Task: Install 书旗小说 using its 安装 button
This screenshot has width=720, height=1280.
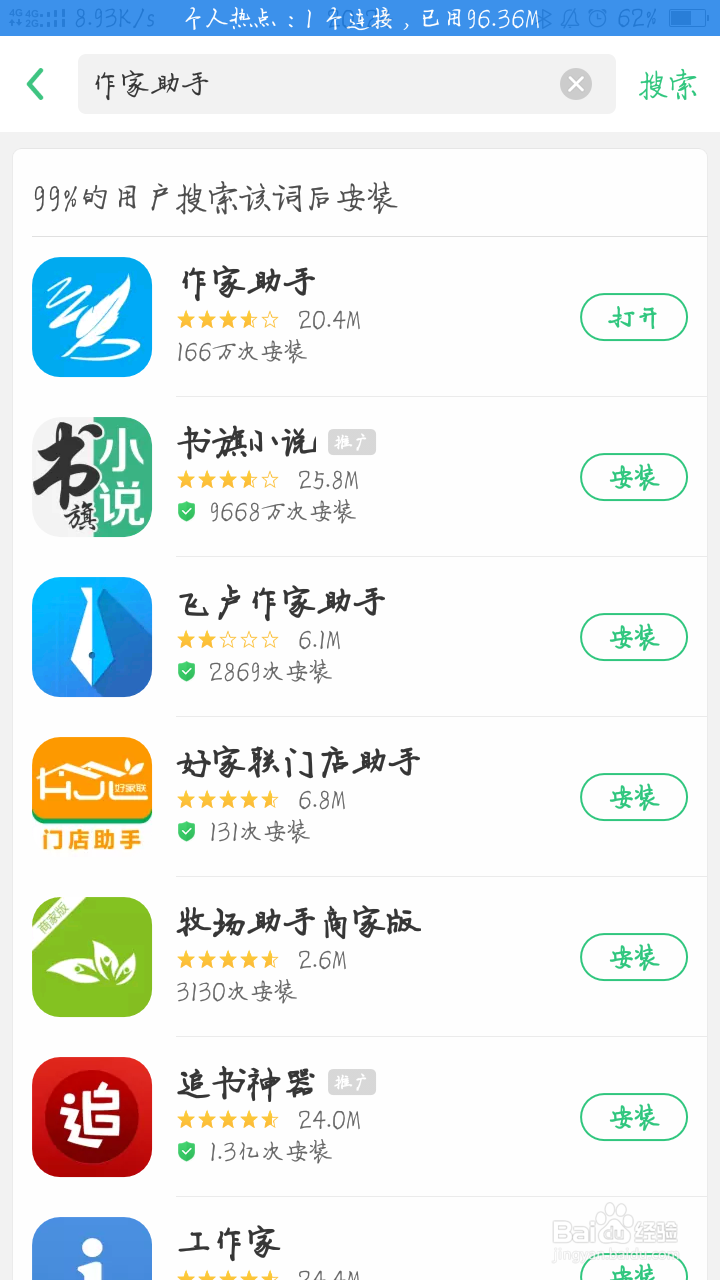Action: click(x=634, y=477)
